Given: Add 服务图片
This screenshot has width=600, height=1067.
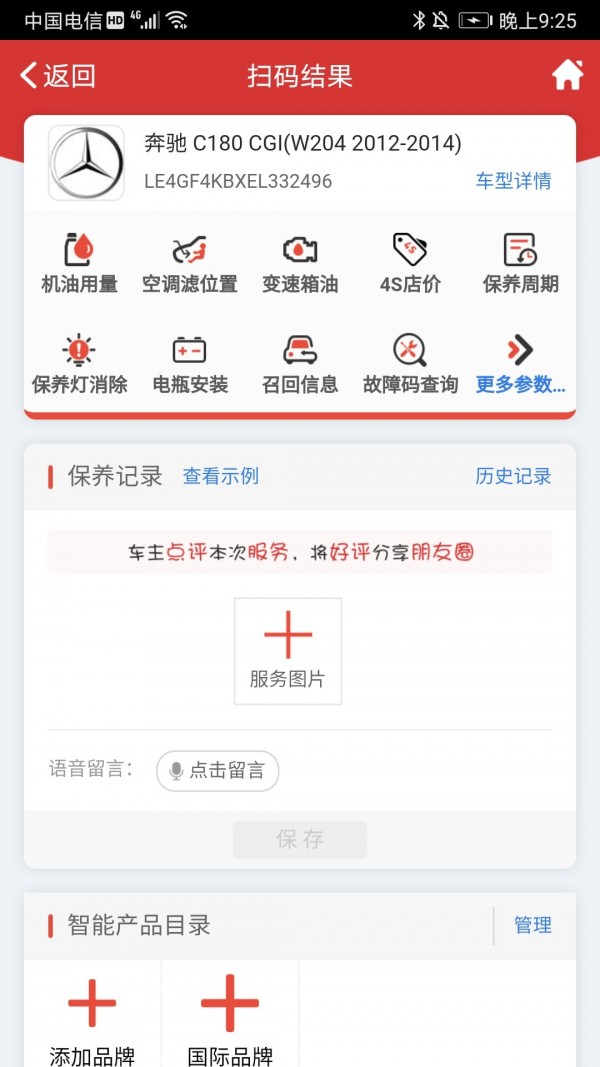Looking at the screenshot, I should (288, 651).
